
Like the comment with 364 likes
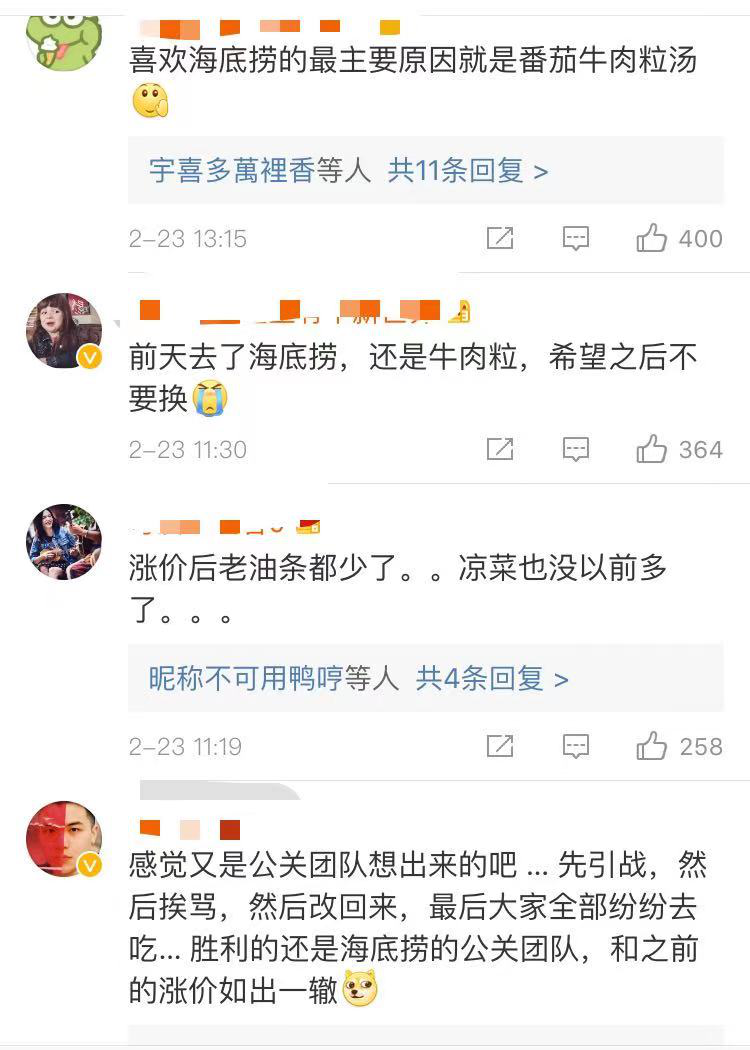pos(652,449)
